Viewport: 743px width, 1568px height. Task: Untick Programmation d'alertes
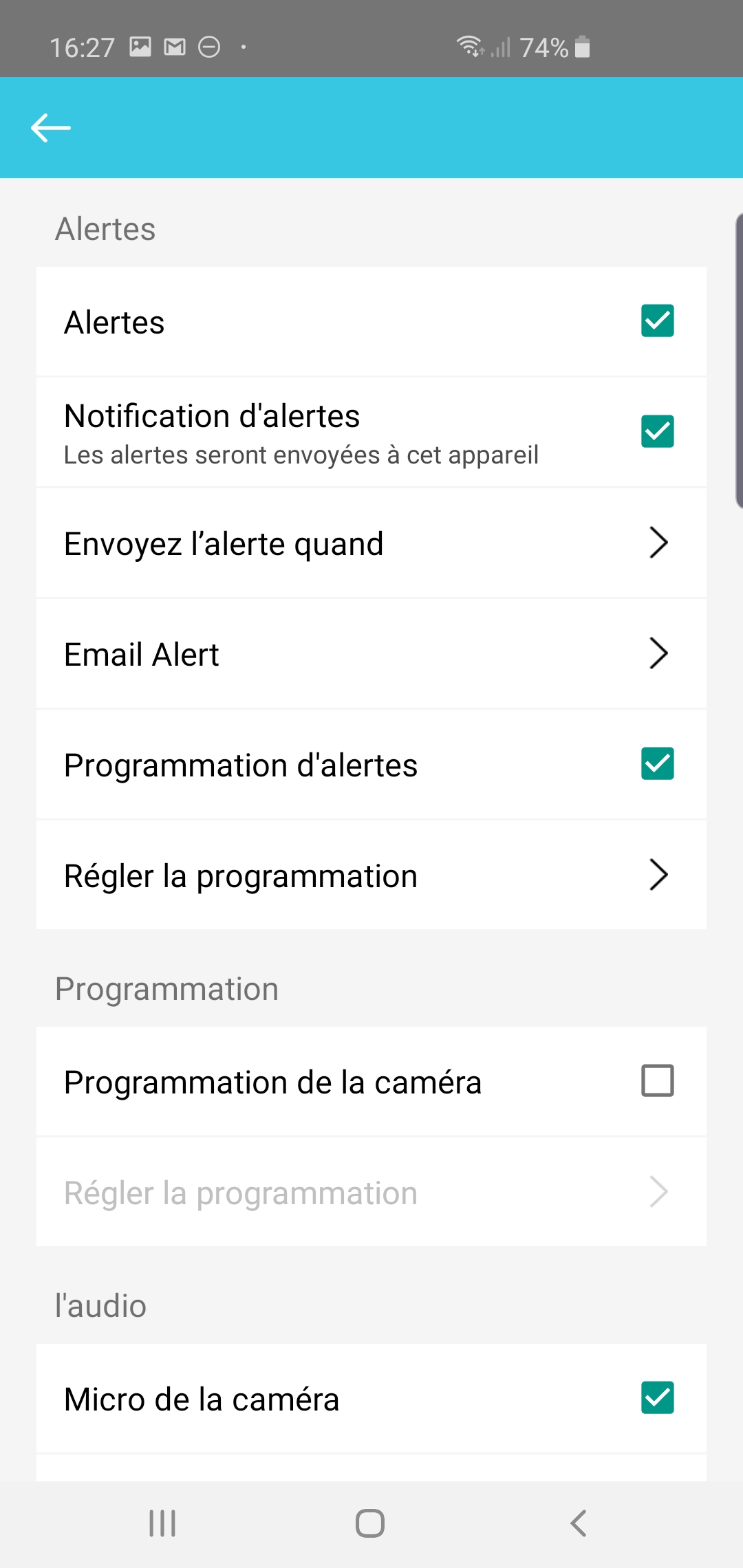point(658,764)
